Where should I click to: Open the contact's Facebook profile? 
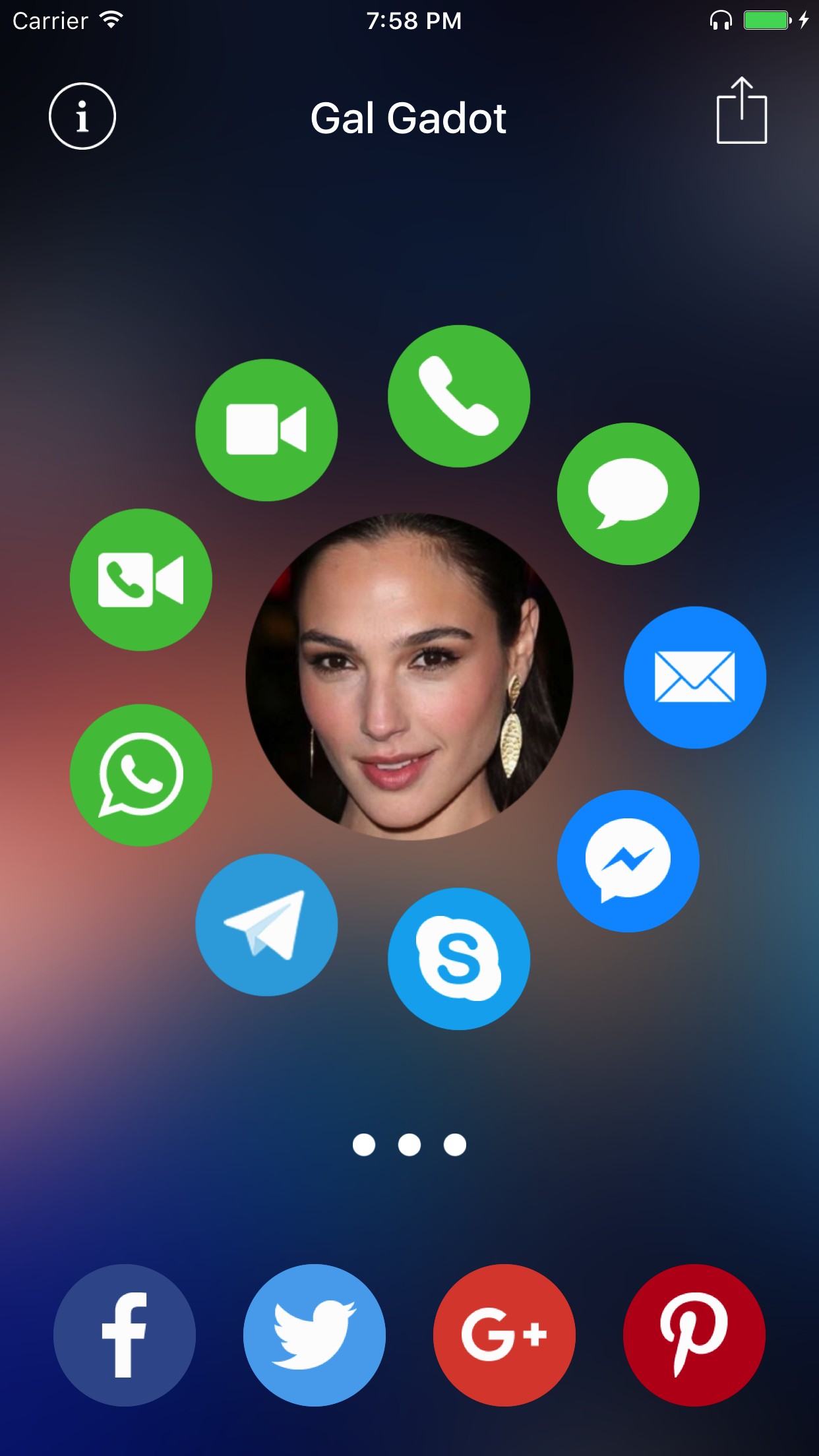[125, 1335]
